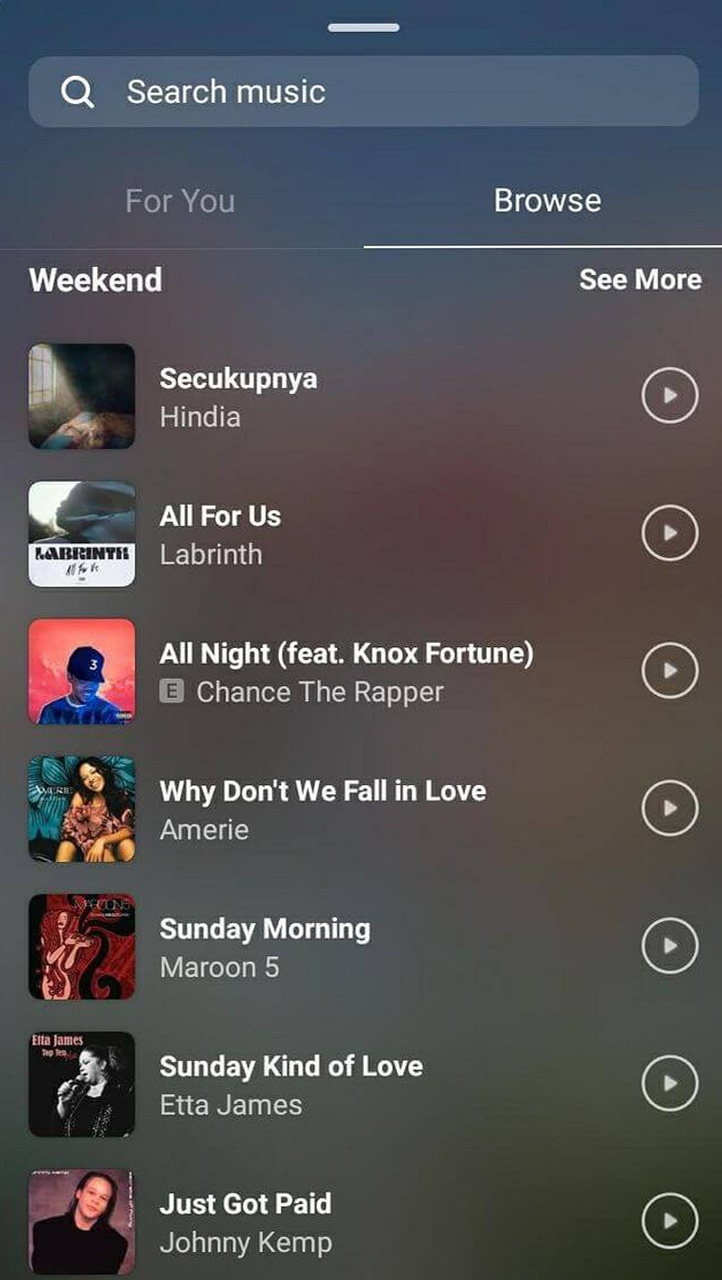Preview Just Got Paid by Johnny Kemp
This screenshot has width=722, height=1280.
[669, 1221]
